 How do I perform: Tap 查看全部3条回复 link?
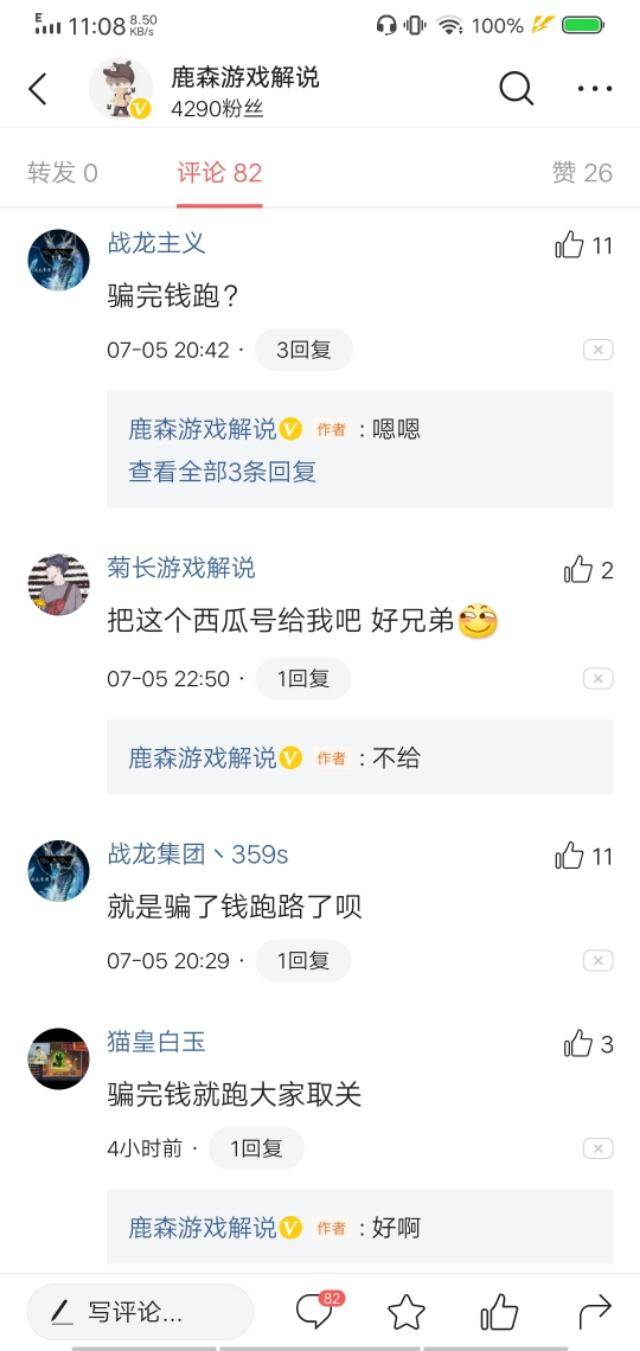[222, 471]
